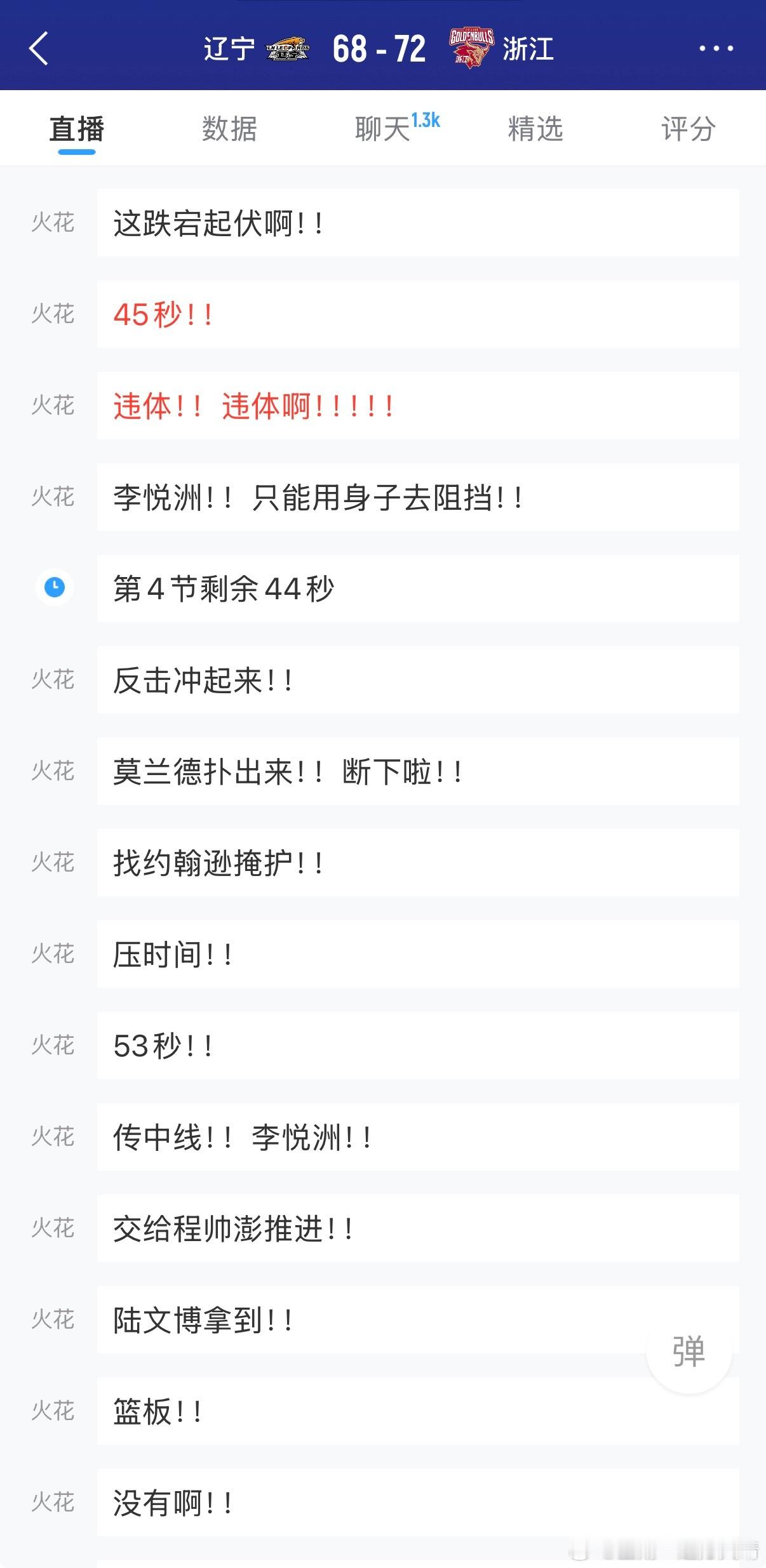Tap the 1.3k unread chat badge

[424, 119]
